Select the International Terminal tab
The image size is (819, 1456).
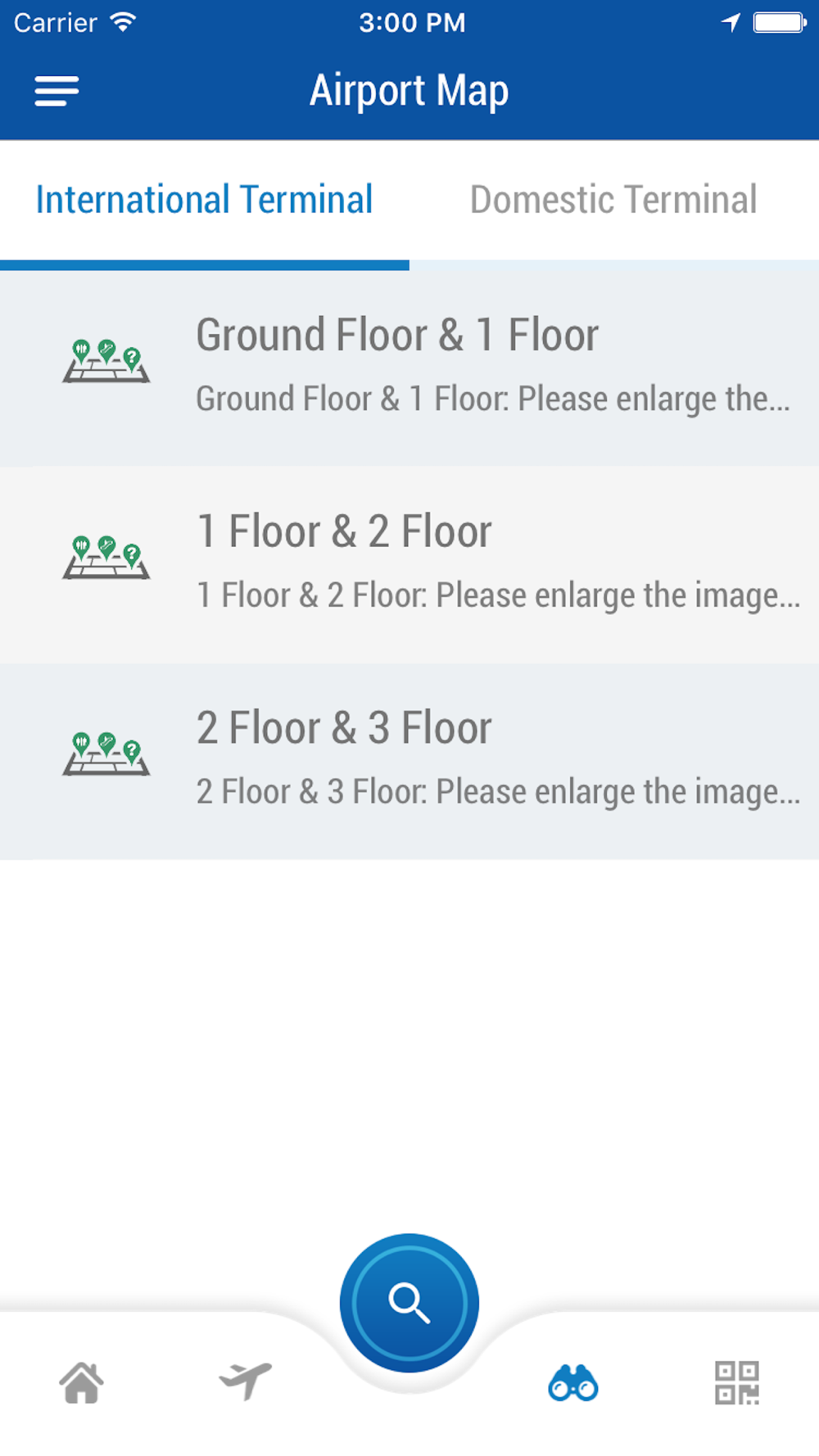205,201
